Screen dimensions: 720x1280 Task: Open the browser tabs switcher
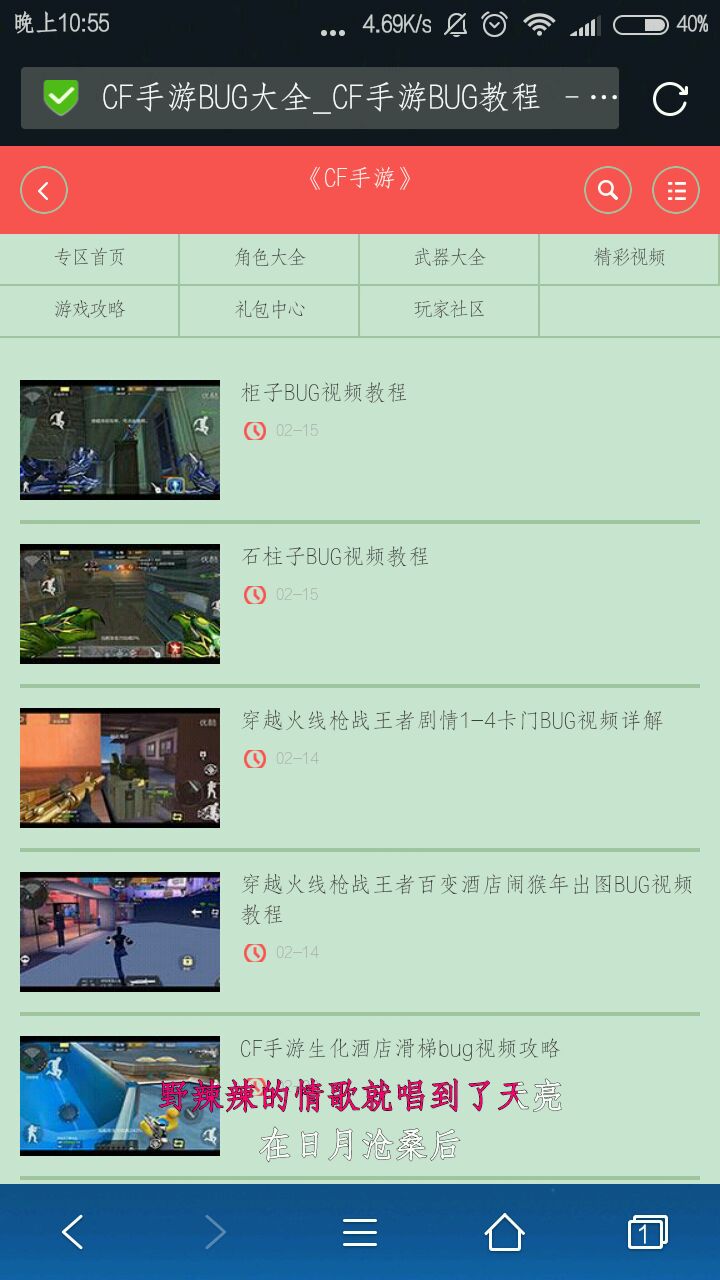(x=647, y=1233)
